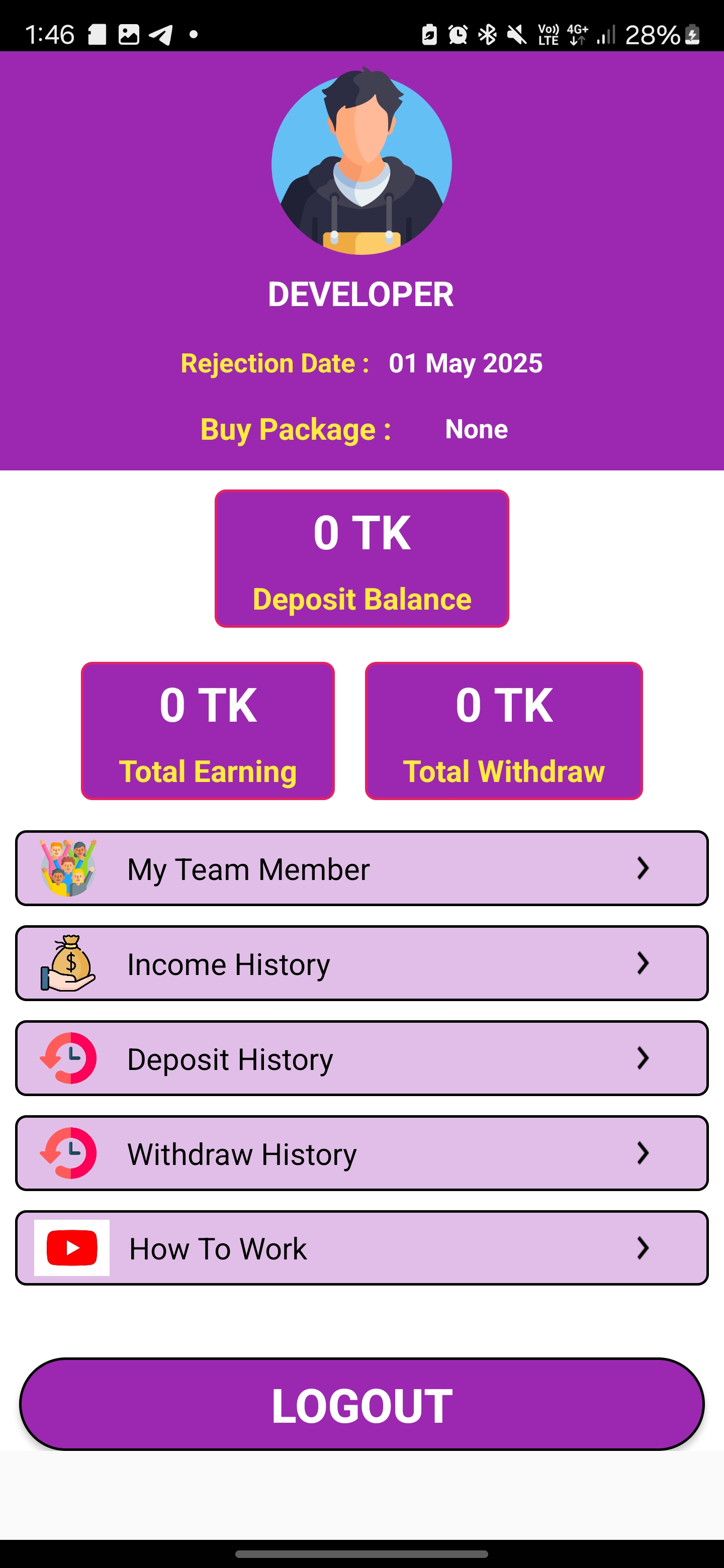View Income History
The width and height of the screenshot is (724, 1568).
[x=361, y=963]
